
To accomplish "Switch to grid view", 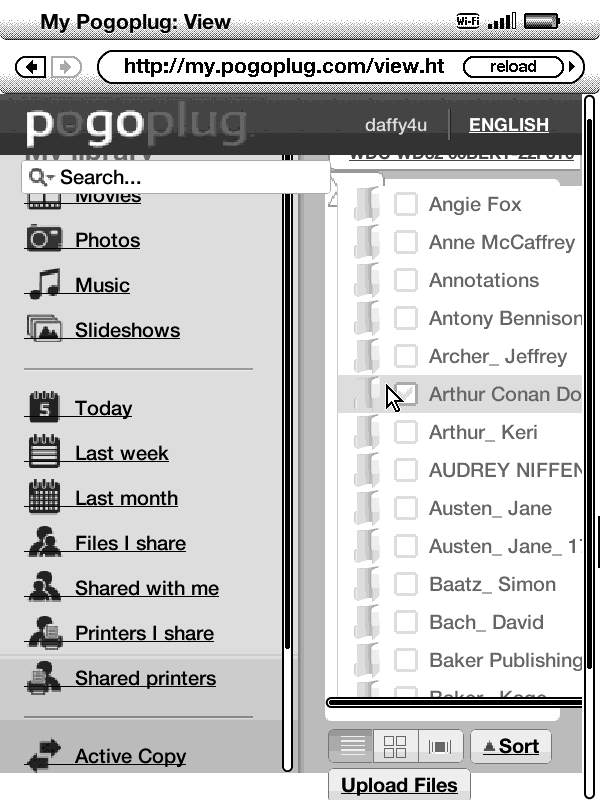I will pyautogui.click(x=395, y=746).
